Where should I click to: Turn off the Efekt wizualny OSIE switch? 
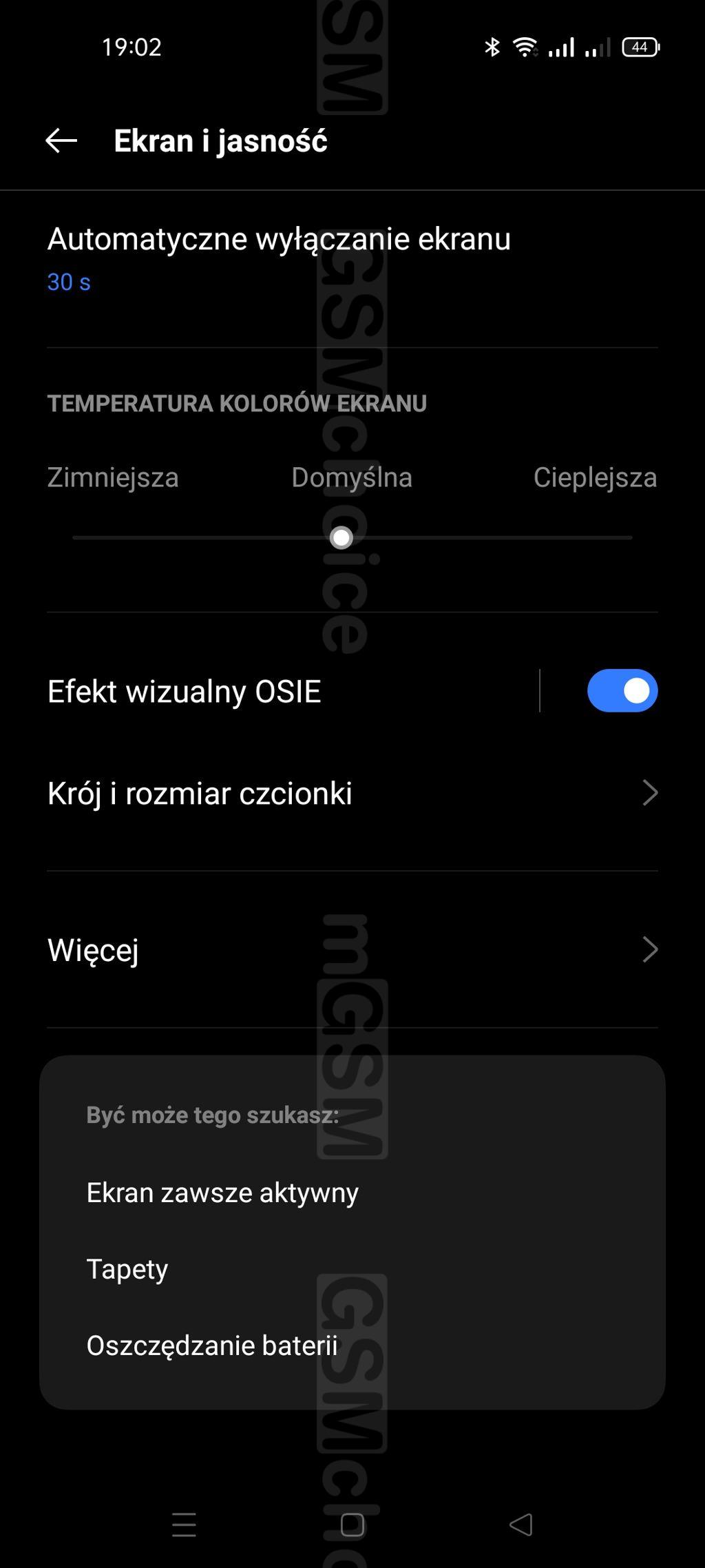(x=622, y=690)
